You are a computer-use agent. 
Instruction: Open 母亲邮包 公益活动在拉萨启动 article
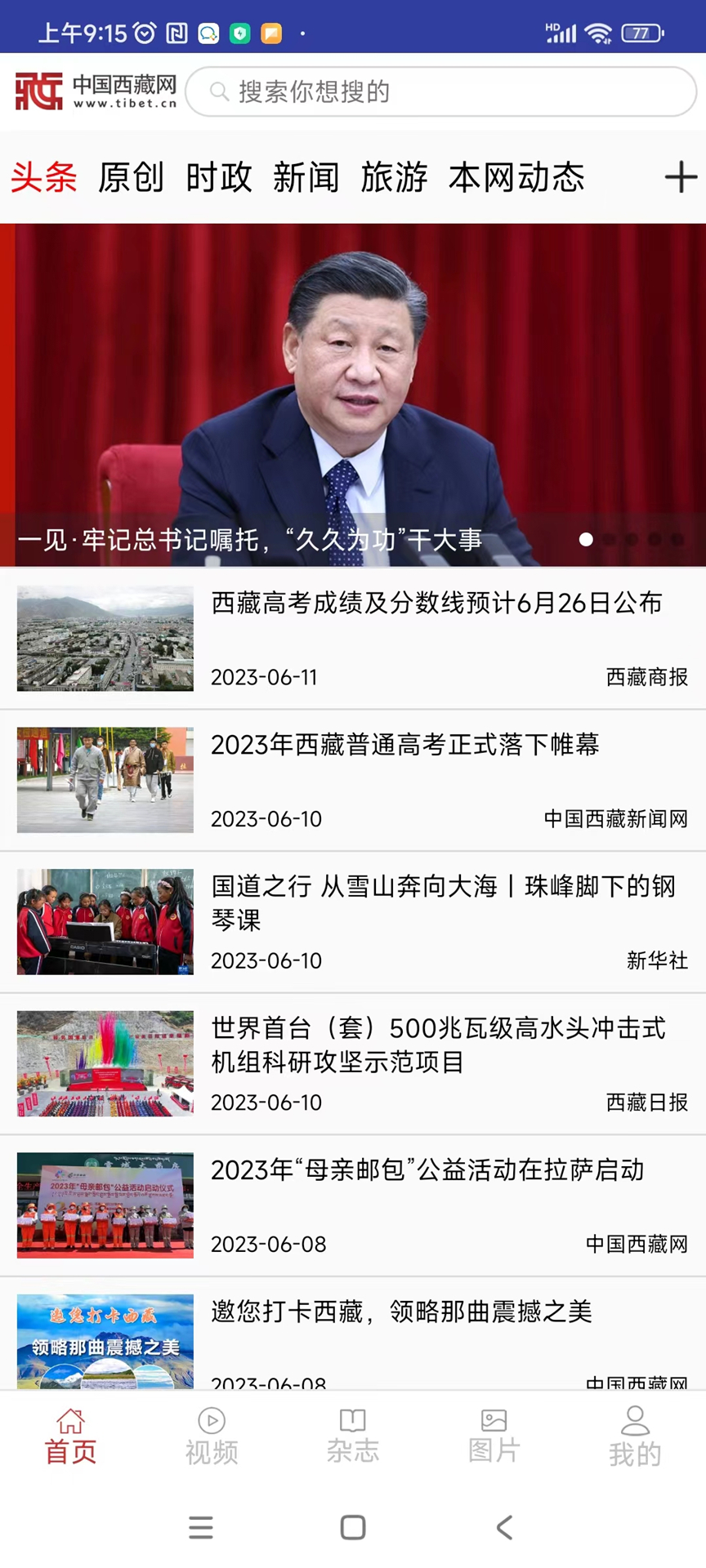pos(427,1170)
